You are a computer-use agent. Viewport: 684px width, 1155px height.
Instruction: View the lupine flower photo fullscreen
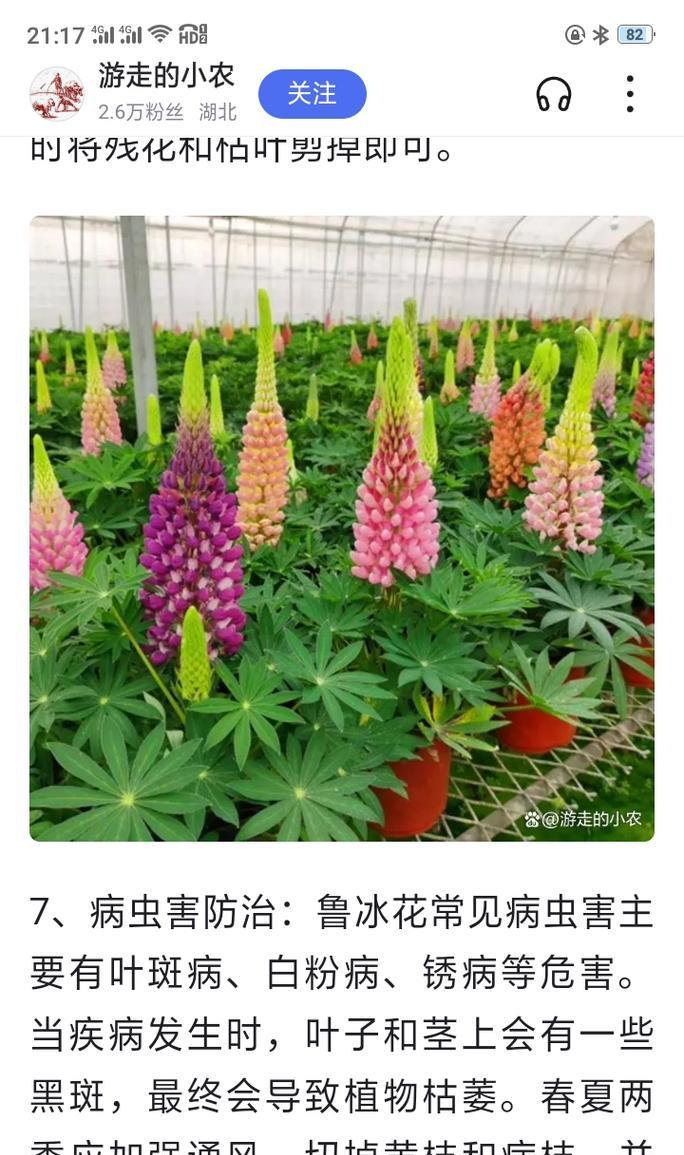[342, 528]
